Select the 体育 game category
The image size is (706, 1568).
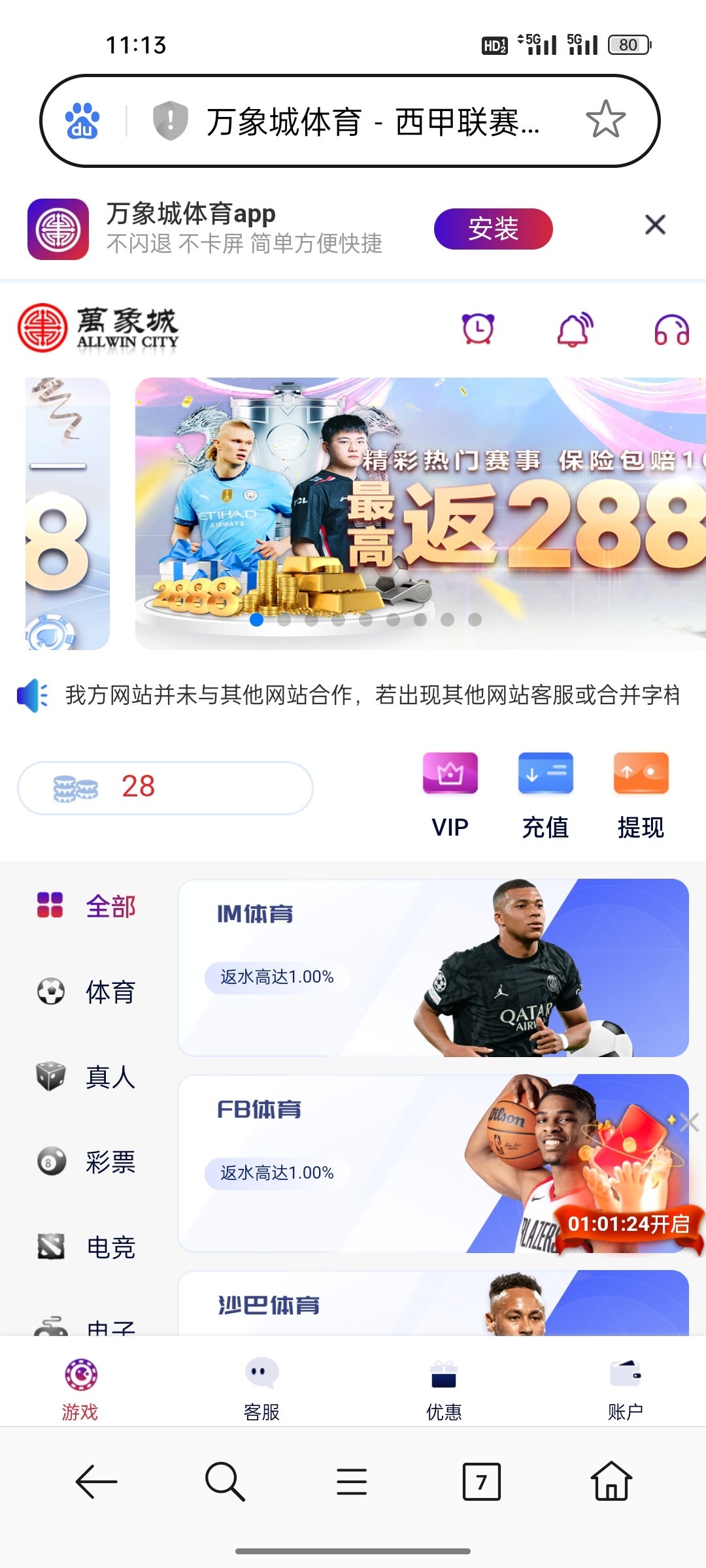pos(86,992)
